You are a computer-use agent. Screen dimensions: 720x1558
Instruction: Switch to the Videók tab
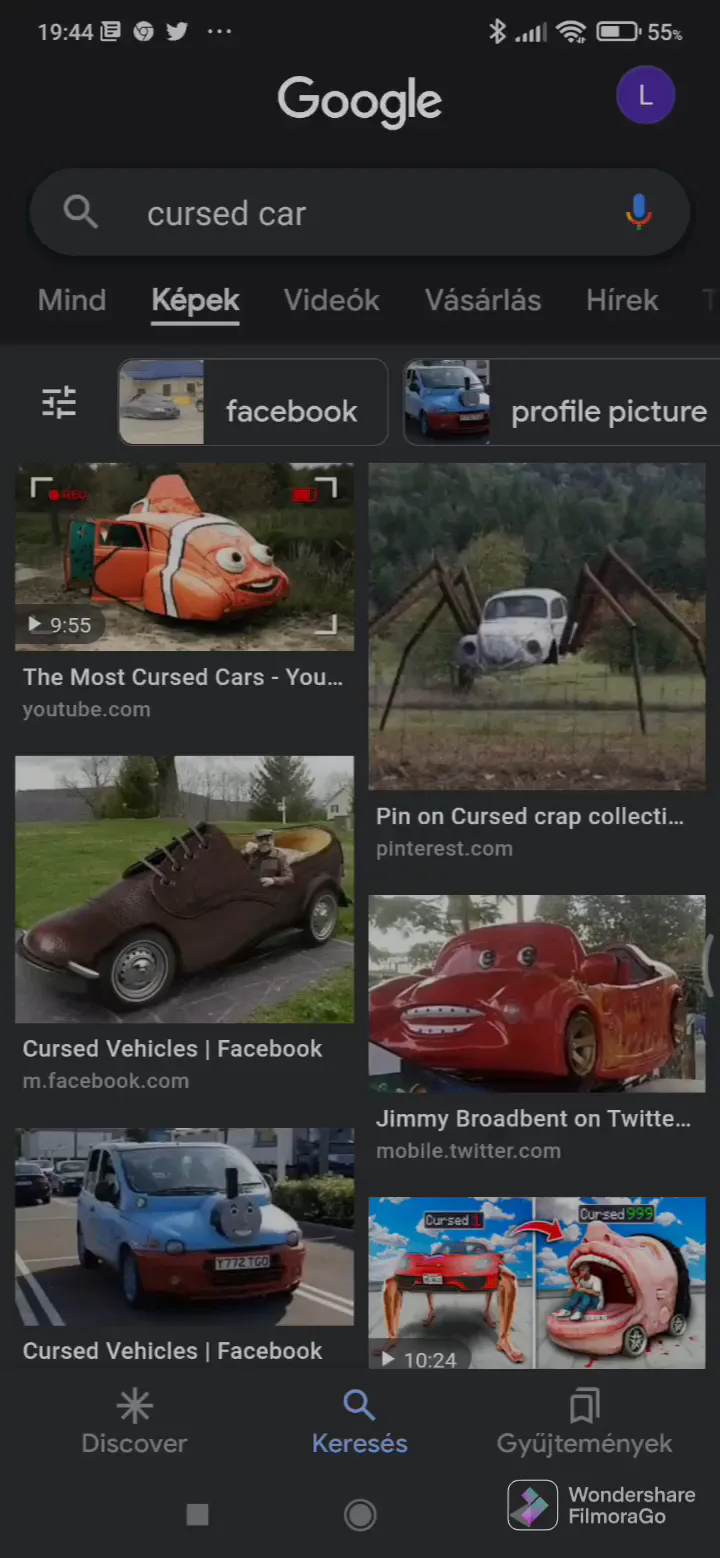pos(332,300)
